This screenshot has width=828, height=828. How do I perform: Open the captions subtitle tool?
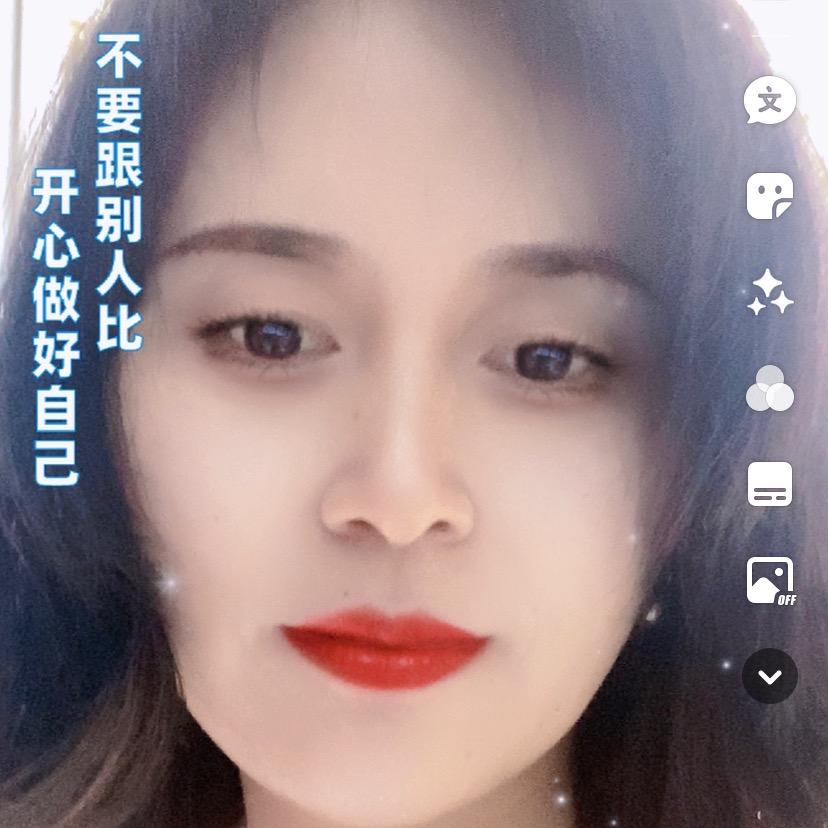[769, 484]
